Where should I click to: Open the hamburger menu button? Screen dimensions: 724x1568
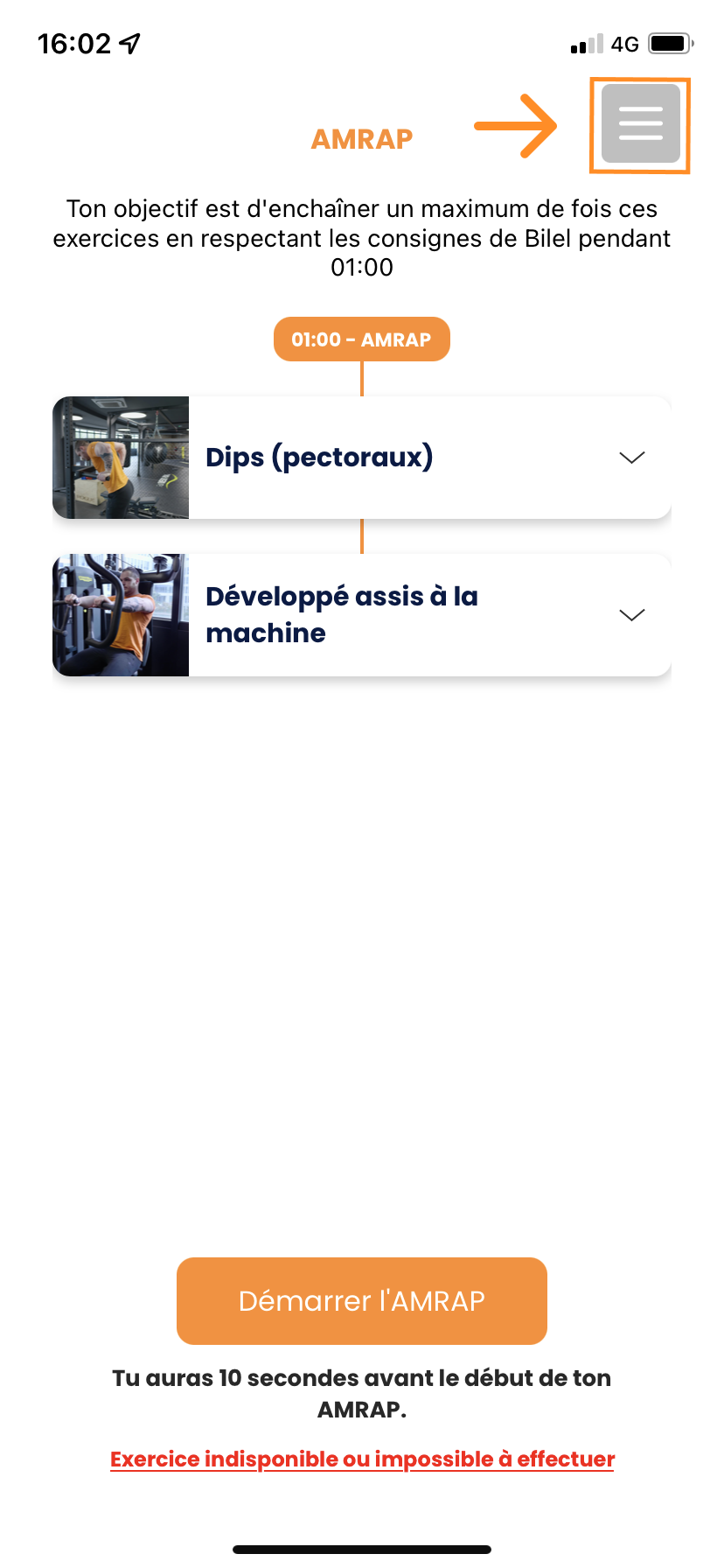coord(641,123)
